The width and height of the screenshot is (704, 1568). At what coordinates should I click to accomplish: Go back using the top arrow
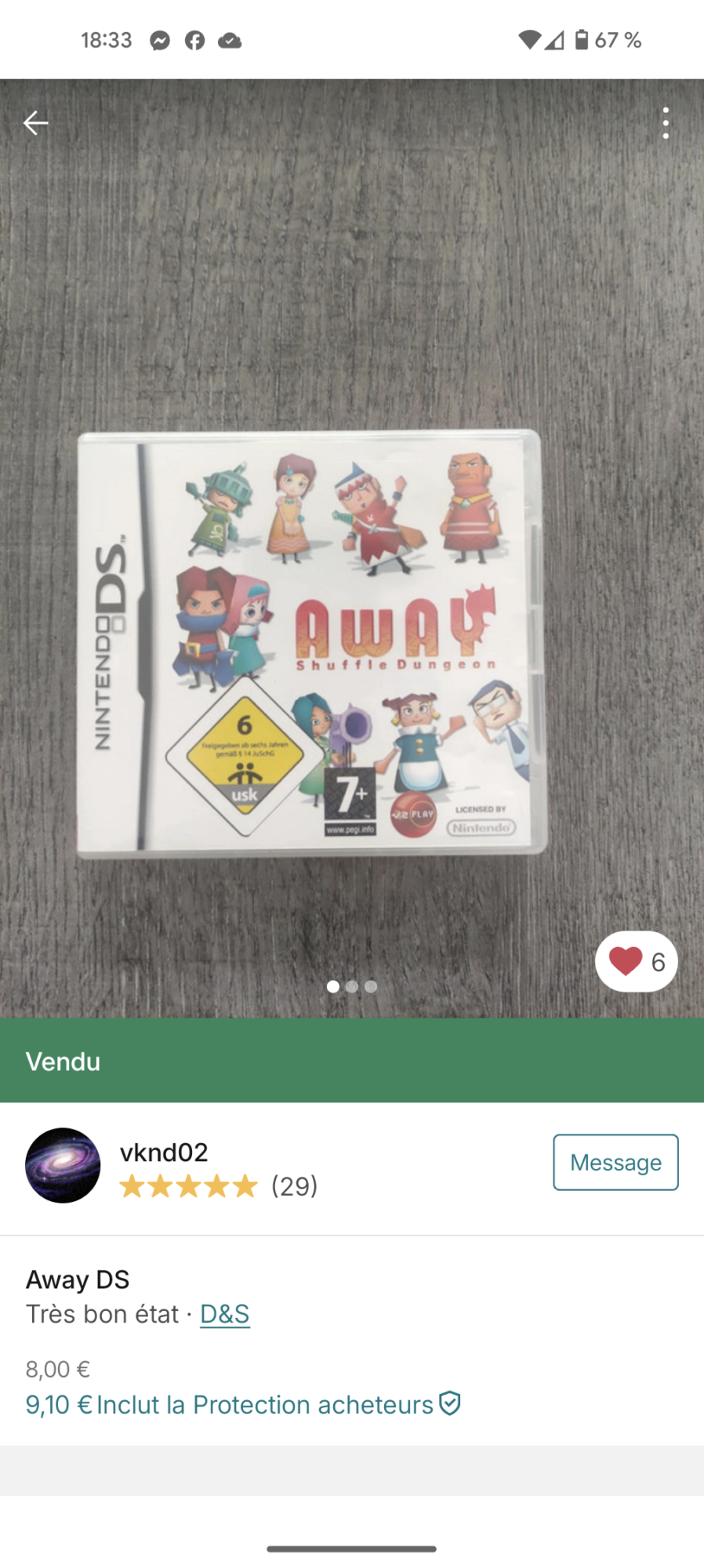pyautogui.click(x=36, y=123)
